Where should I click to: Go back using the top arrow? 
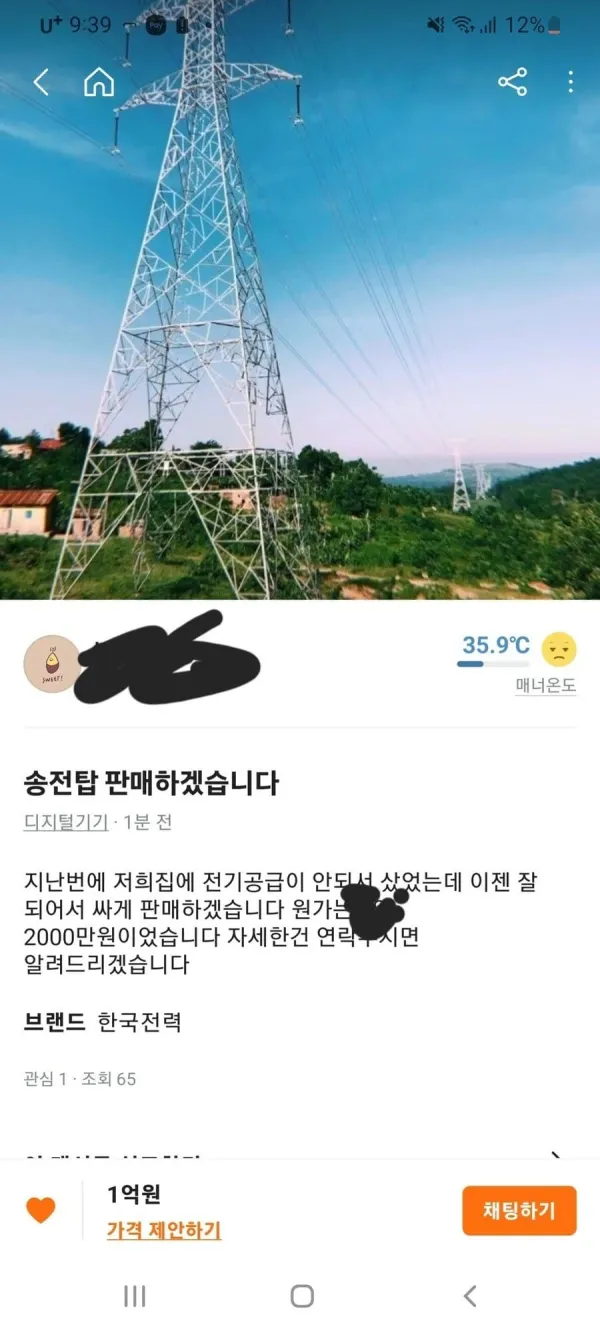[41, 82]
